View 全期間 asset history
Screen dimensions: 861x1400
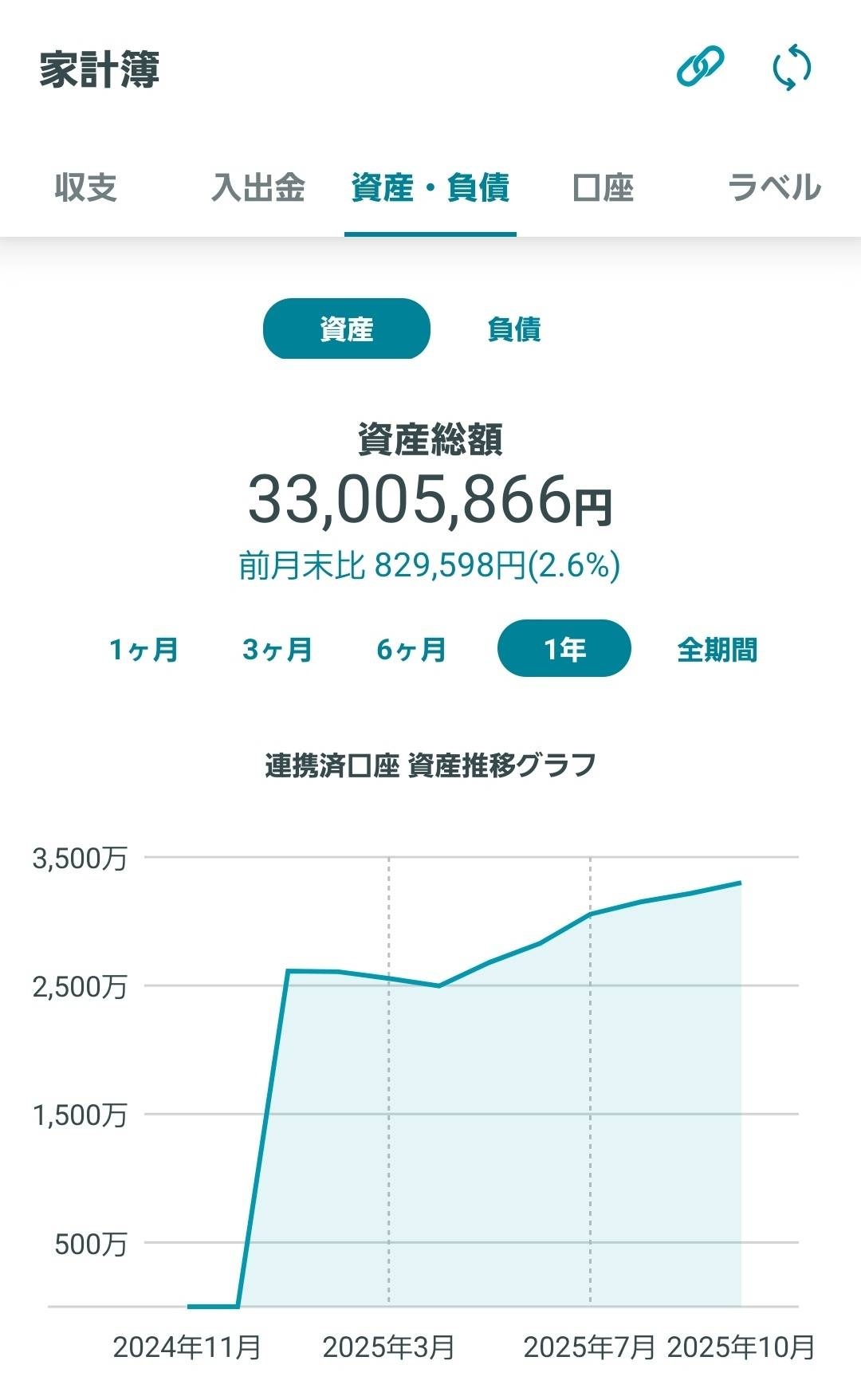tap(717, 649)
